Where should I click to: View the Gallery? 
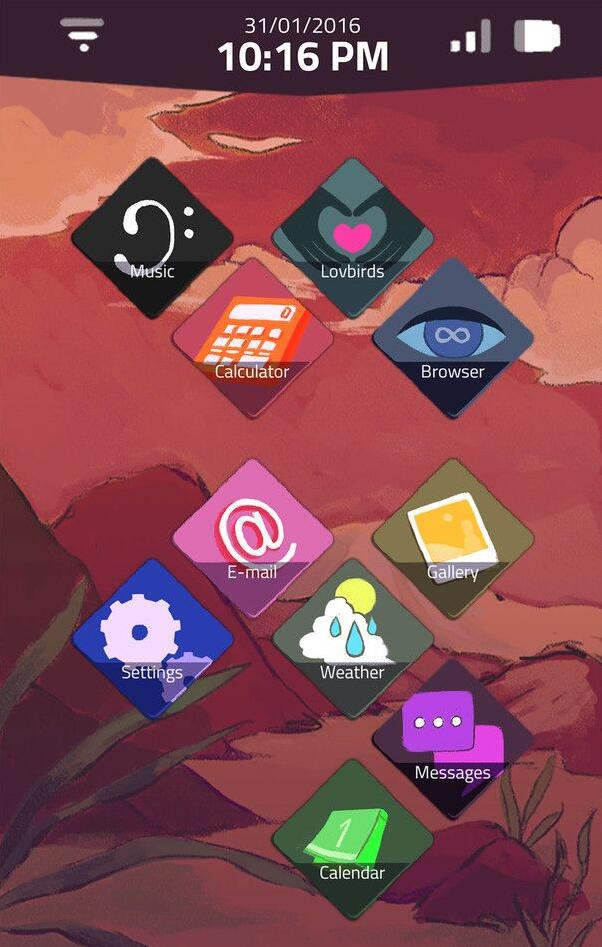coord(452,538)
